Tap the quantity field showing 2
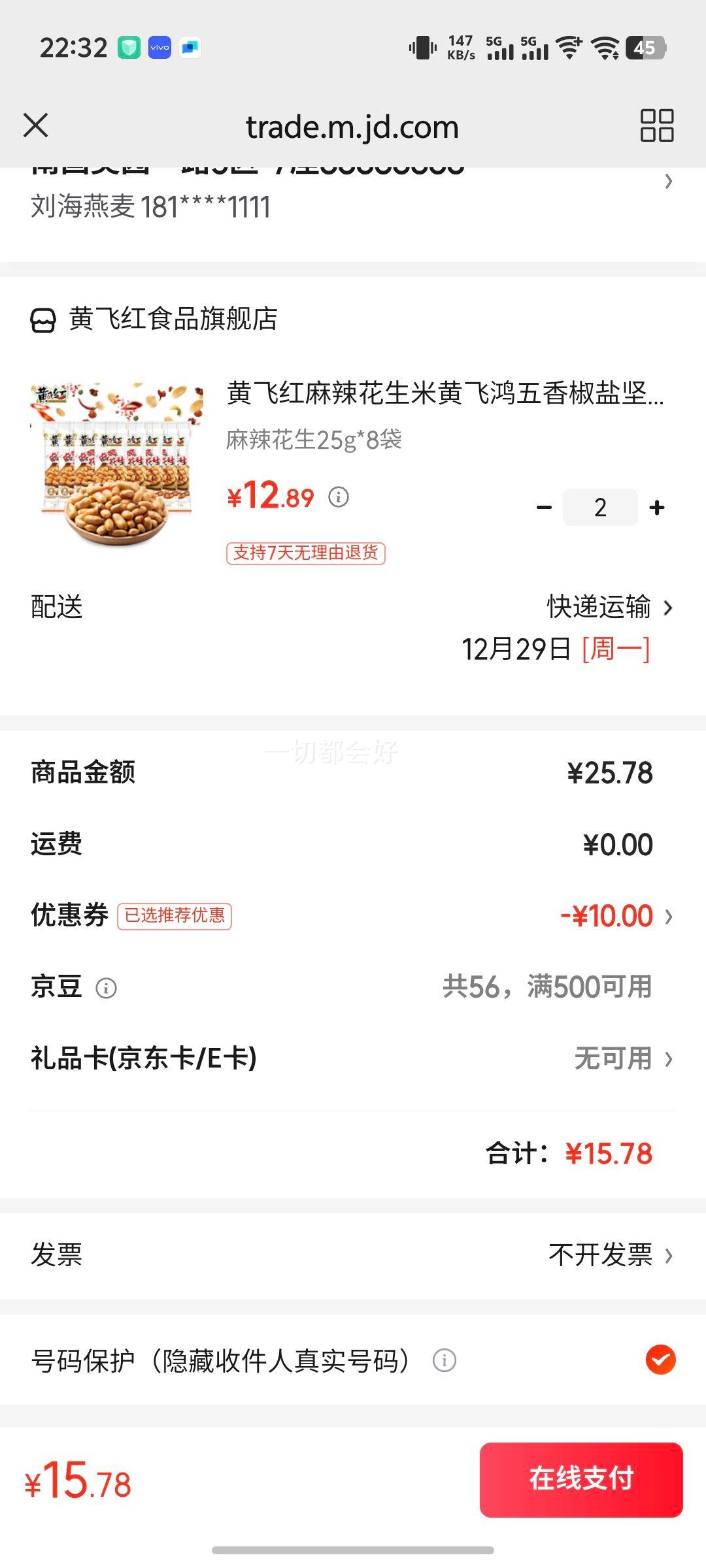Viewport: 706px width, 1568px height. [x=600, y=506]
